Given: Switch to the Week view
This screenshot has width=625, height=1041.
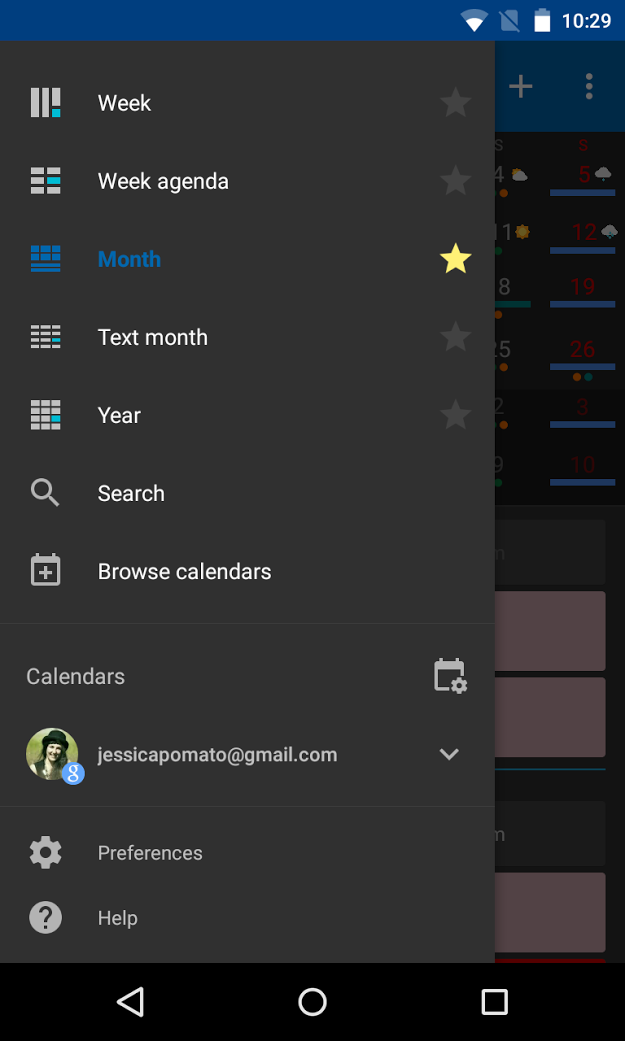Looking at the screenshot, I should pos(124,103).
